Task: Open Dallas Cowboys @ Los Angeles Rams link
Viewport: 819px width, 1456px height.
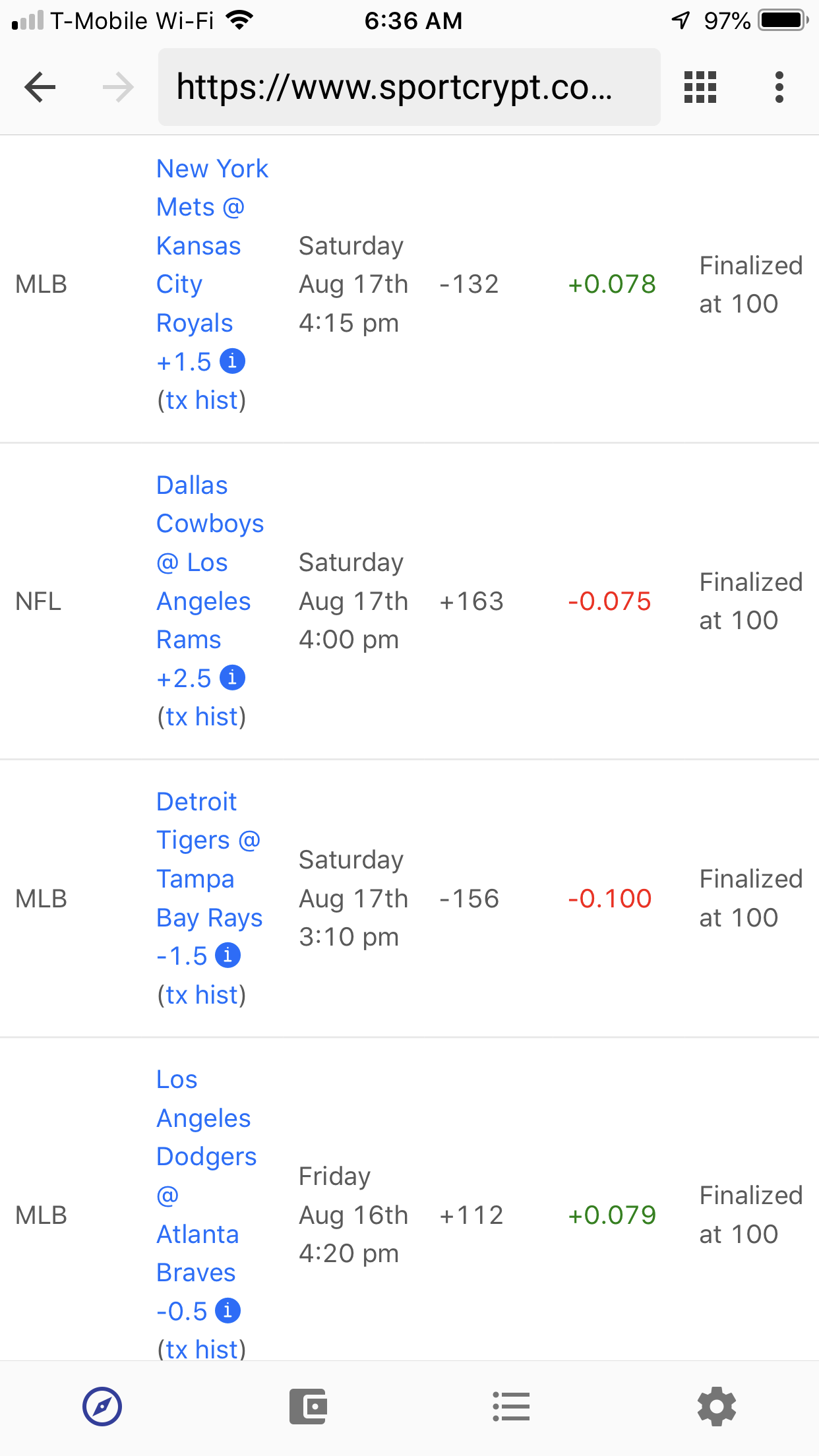Action: (x=203, y=562)
